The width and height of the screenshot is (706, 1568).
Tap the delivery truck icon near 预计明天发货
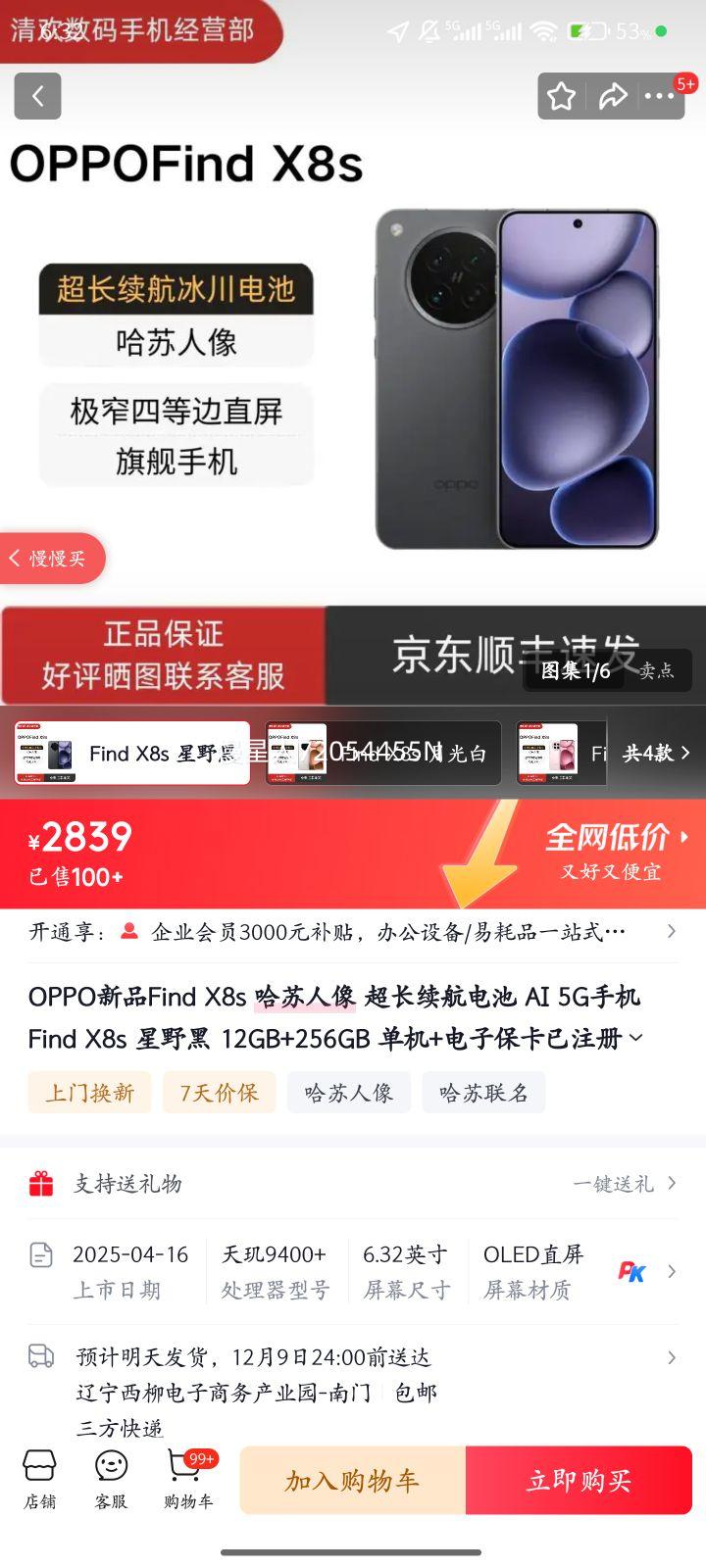[x=40, y=1357]
